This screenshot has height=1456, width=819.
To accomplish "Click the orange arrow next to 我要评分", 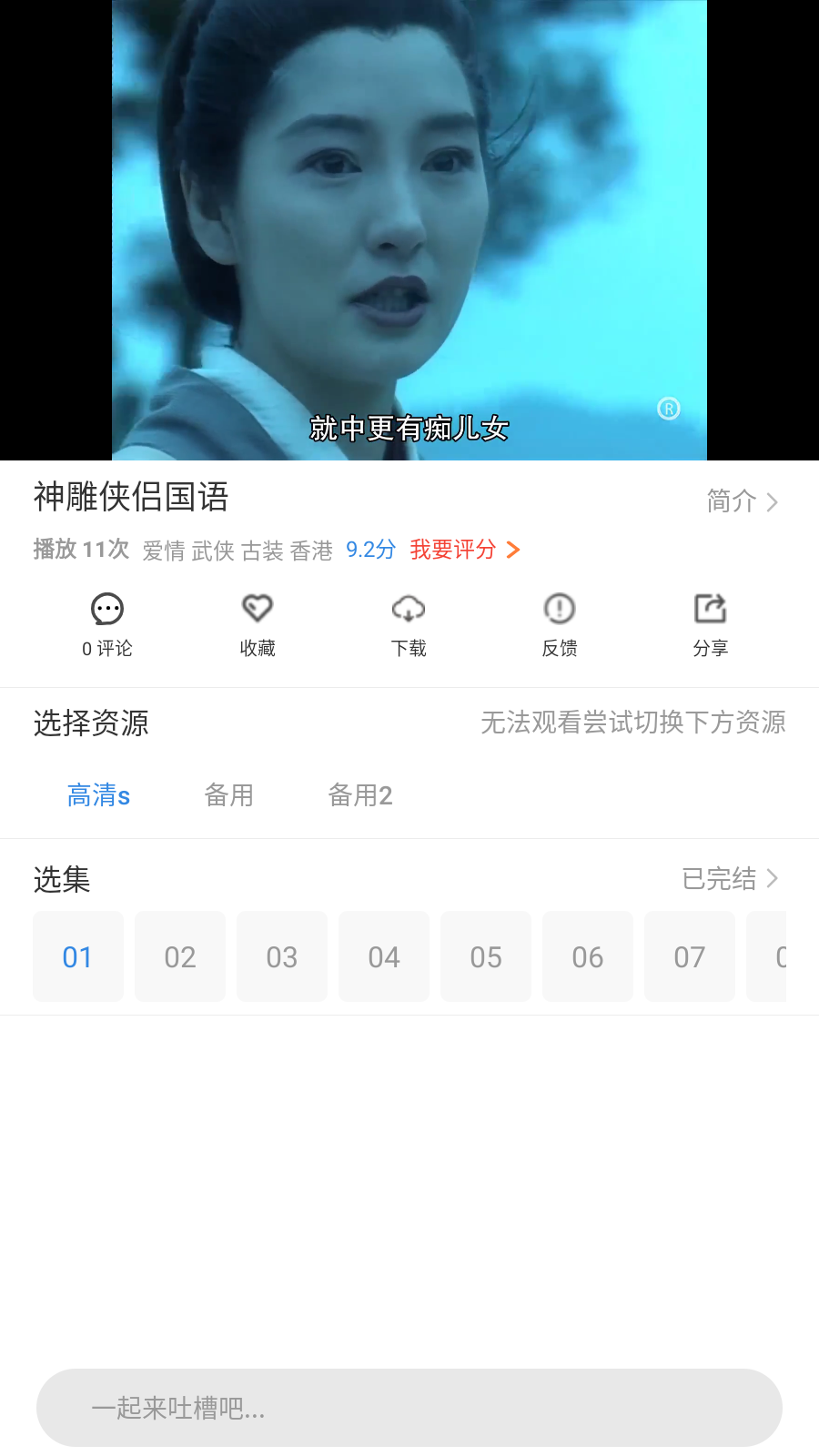I will click(x=512, y=550).
